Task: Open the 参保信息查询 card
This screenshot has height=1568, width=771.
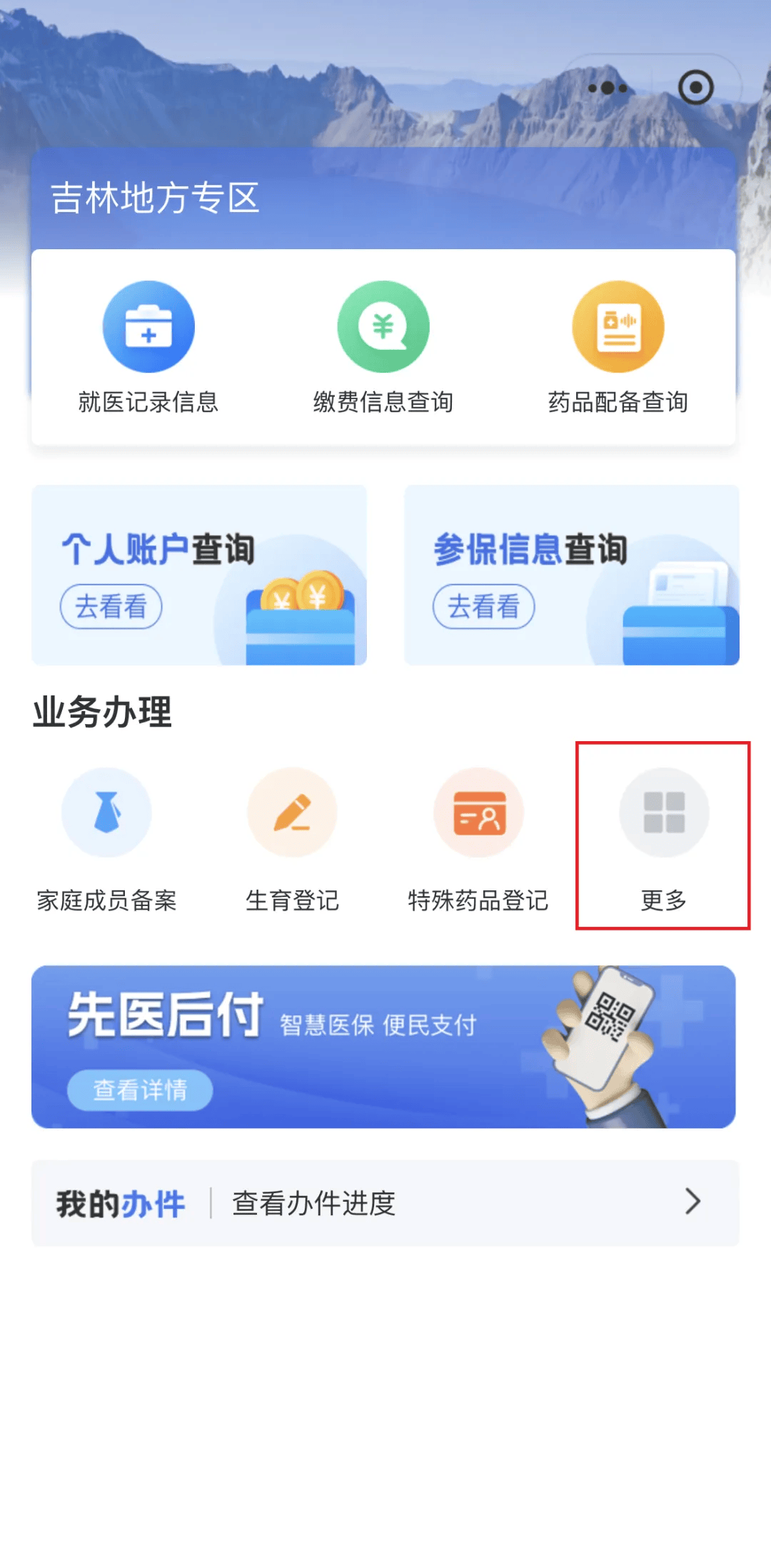Action: click(x=571, y=576)
